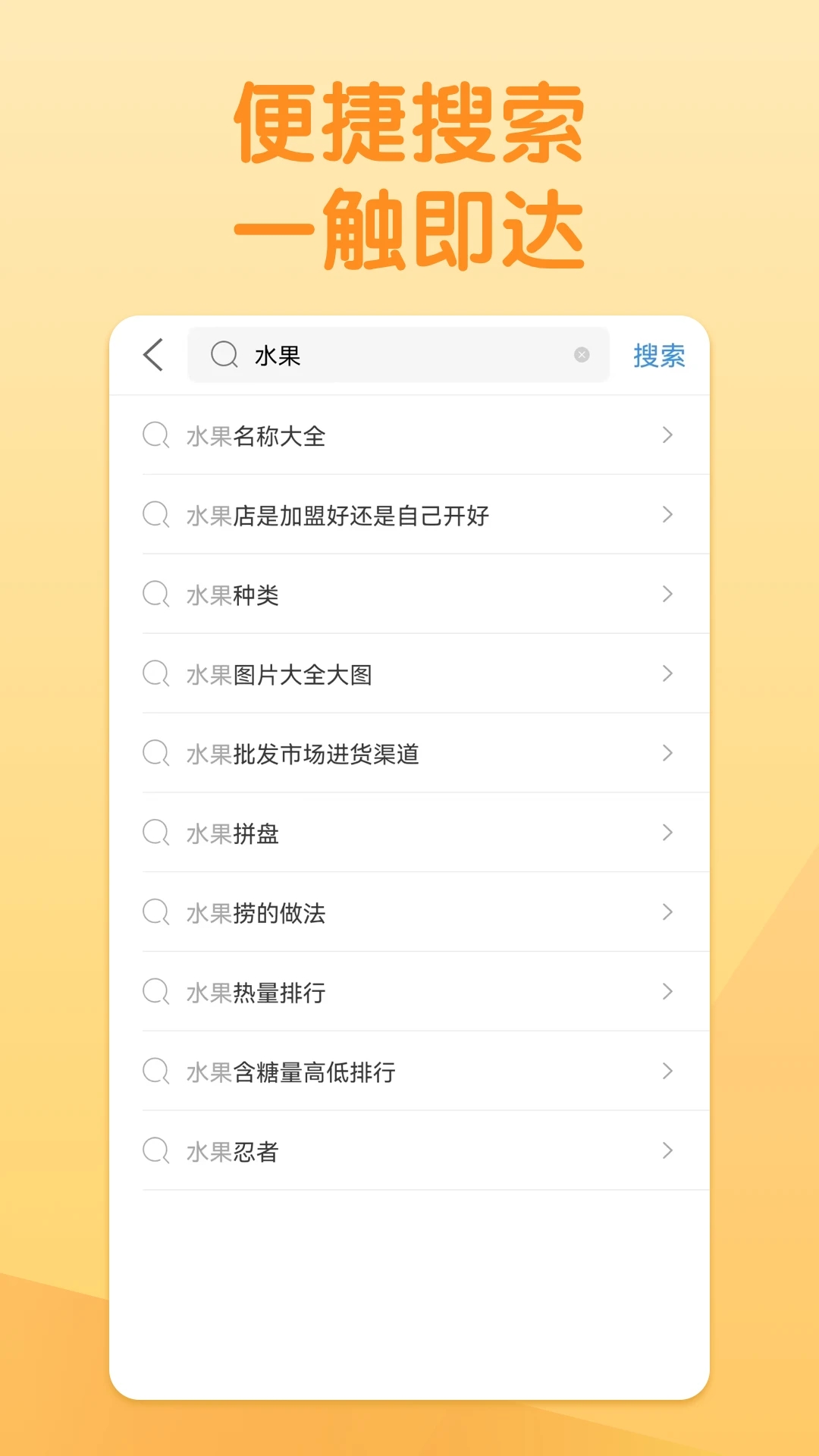Expand the 水果名称大全 suggestion via its chevron
Screen dimensions: 819x1456
coord(667,435)
